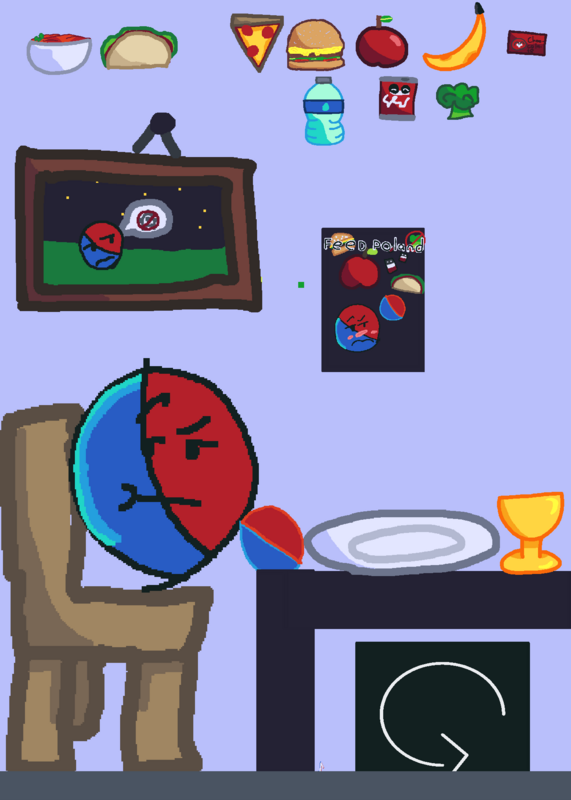The height and width of the screenshot is (800, 571).
Task: Pick the taco from the food row
Action: click(139, 48)
